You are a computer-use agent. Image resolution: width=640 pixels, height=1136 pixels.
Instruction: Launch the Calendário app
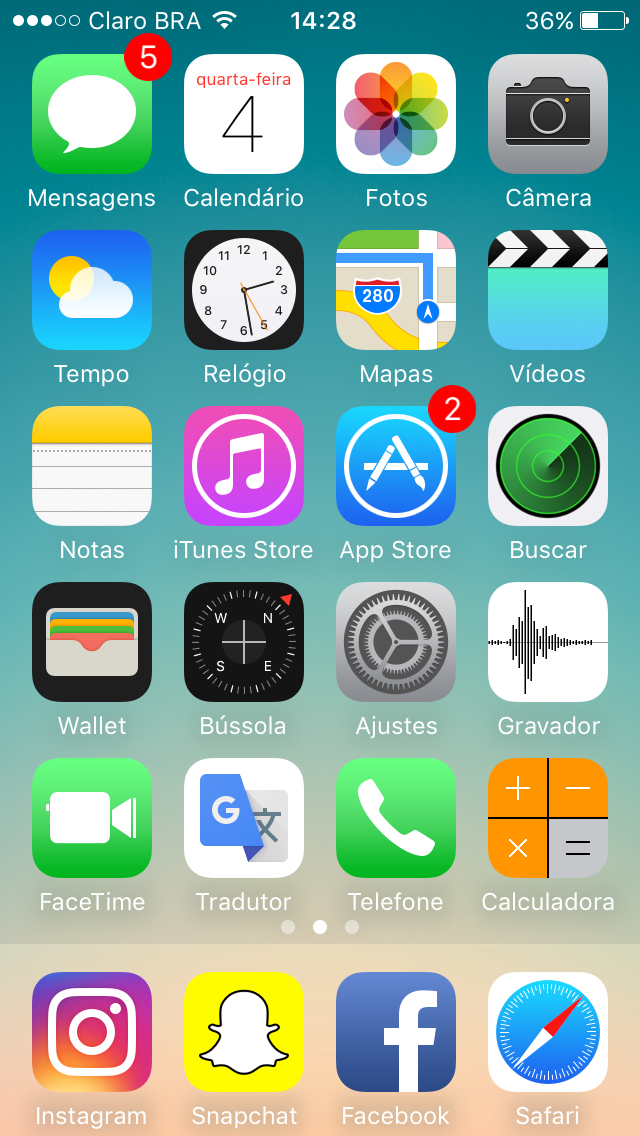tap(244, 114)
